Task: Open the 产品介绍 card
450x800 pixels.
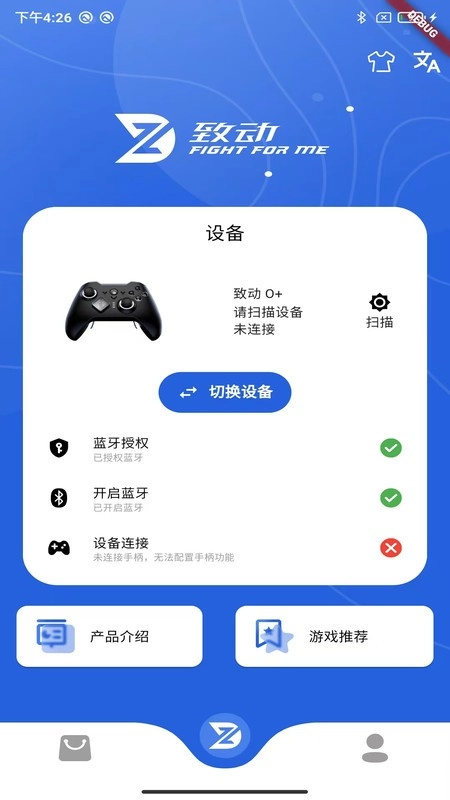Action: tap(110, 636)
